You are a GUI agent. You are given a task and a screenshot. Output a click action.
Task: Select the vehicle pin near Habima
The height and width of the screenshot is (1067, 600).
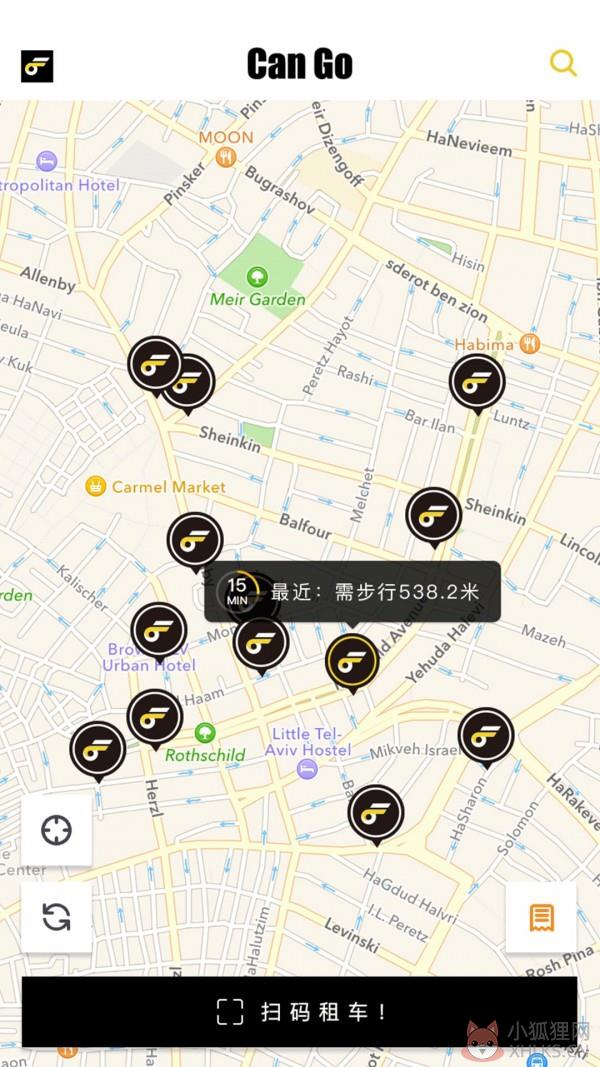(477, 384)
